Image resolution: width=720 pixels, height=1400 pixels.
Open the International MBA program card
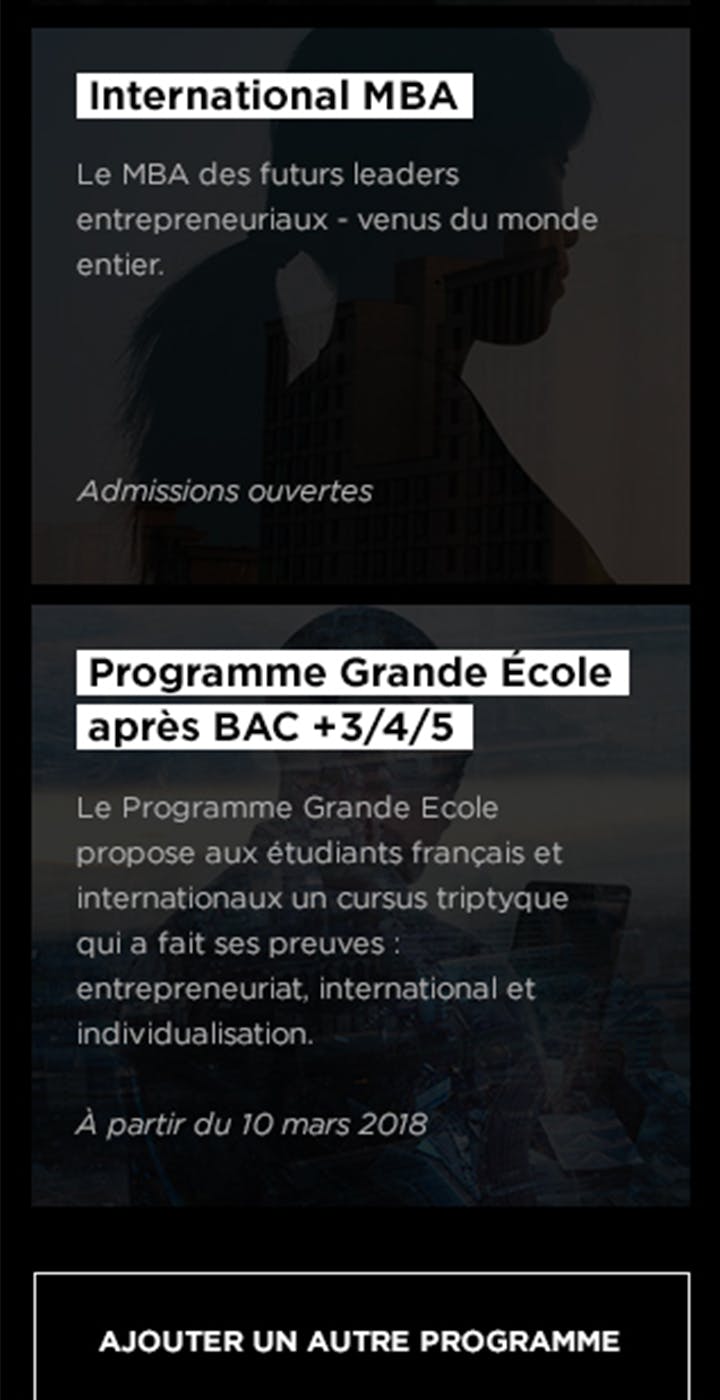(x=360, y=305)
